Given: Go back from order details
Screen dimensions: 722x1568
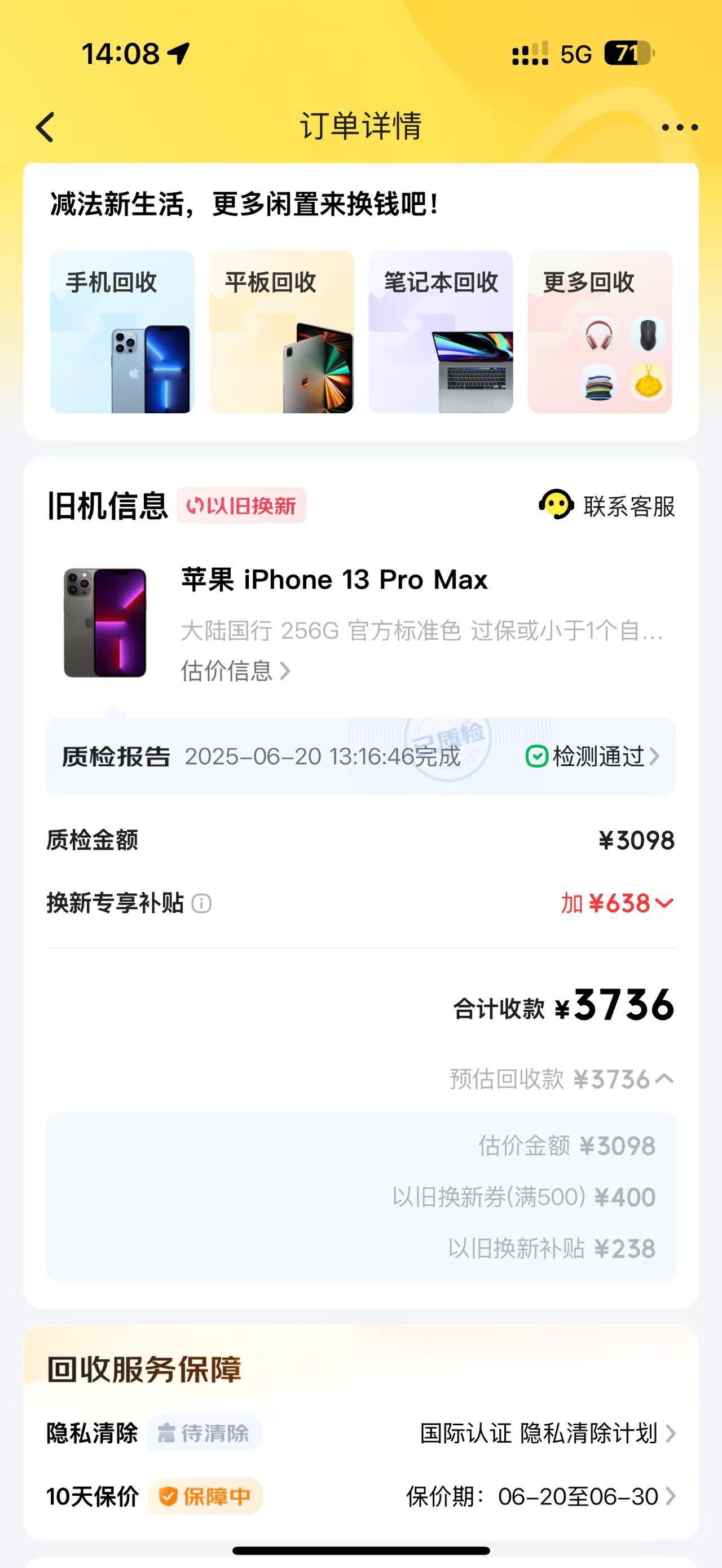Looking at the screenshot, I should [46, 127].
